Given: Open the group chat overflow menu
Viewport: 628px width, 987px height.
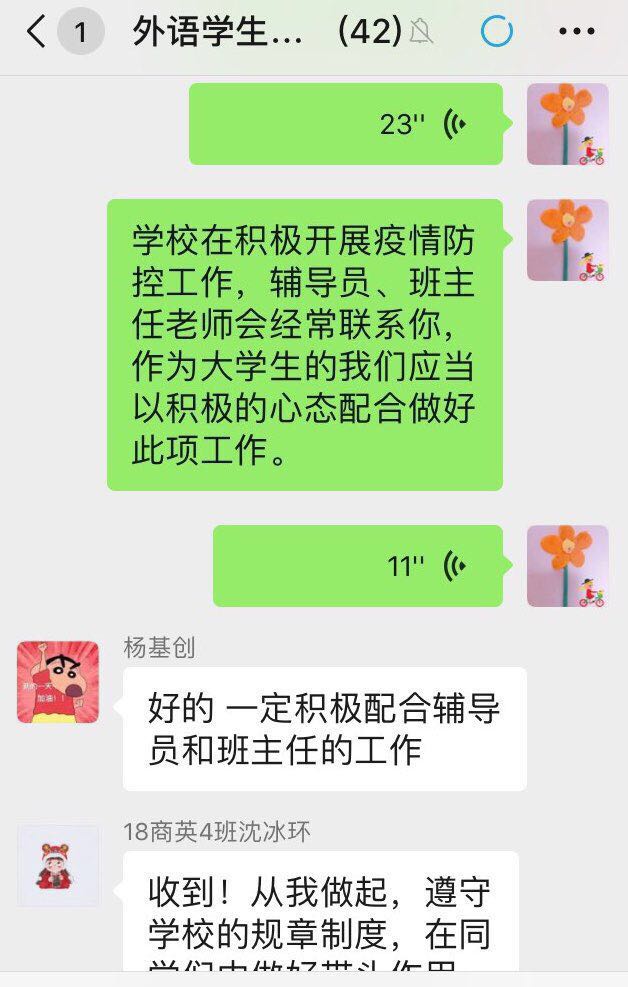Looking at the screenshot, I should click(577, 33).
